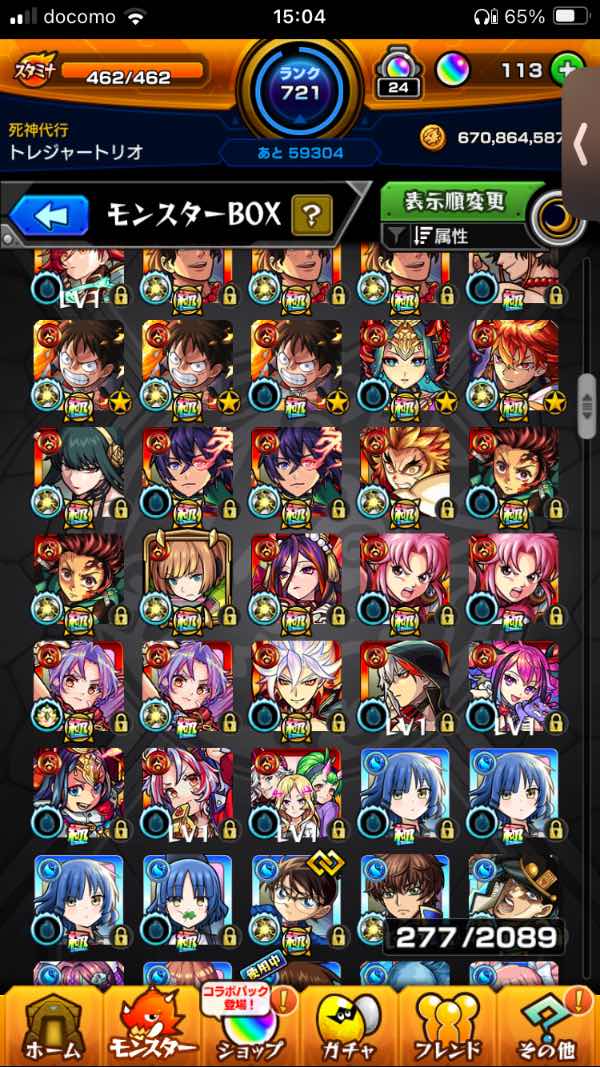Go back with the blue arrow button
Image resolution: width=600 pixels, height=1067 pixels.
pyautogui.click(x=49, y=216)
